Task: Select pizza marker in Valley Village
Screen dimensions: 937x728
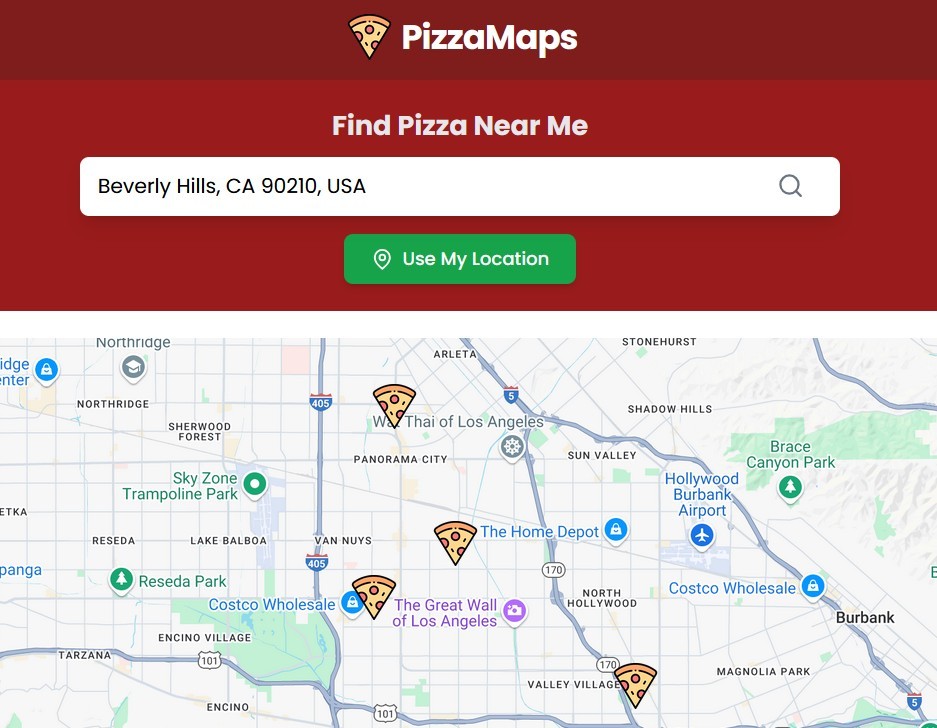Action: coord(635,684)
